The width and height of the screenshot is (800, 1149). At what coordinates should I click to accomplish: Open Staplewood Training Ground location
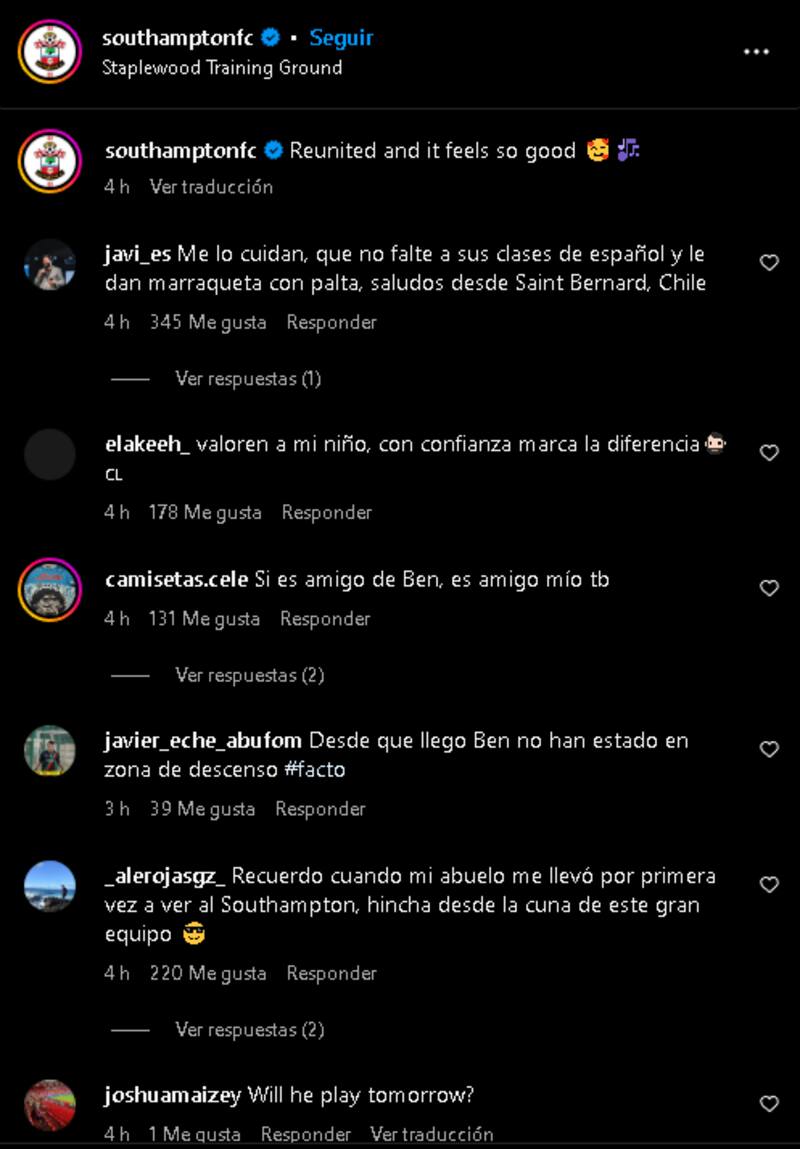[222, 68]
